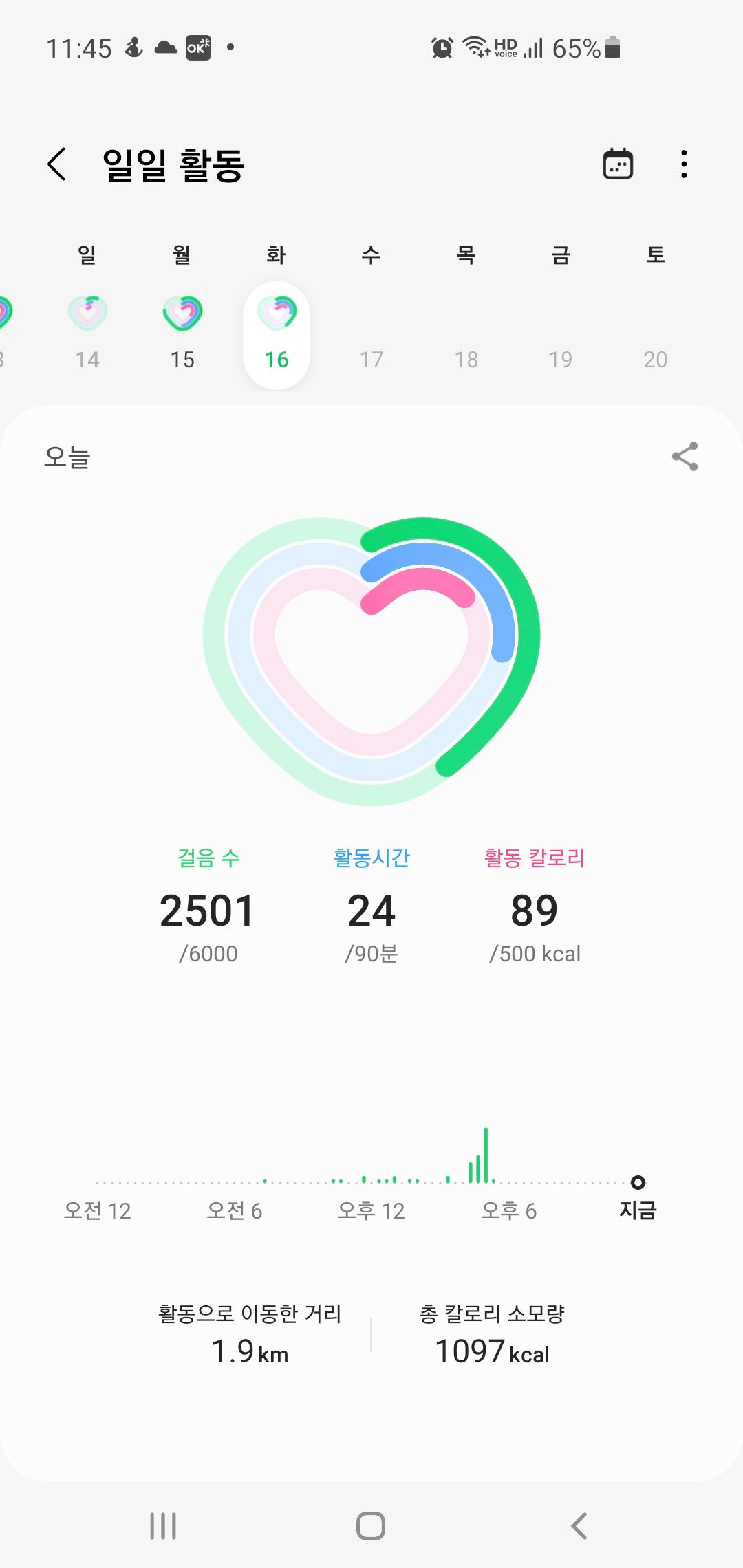Open the calendar date picker

click(618, 164)
